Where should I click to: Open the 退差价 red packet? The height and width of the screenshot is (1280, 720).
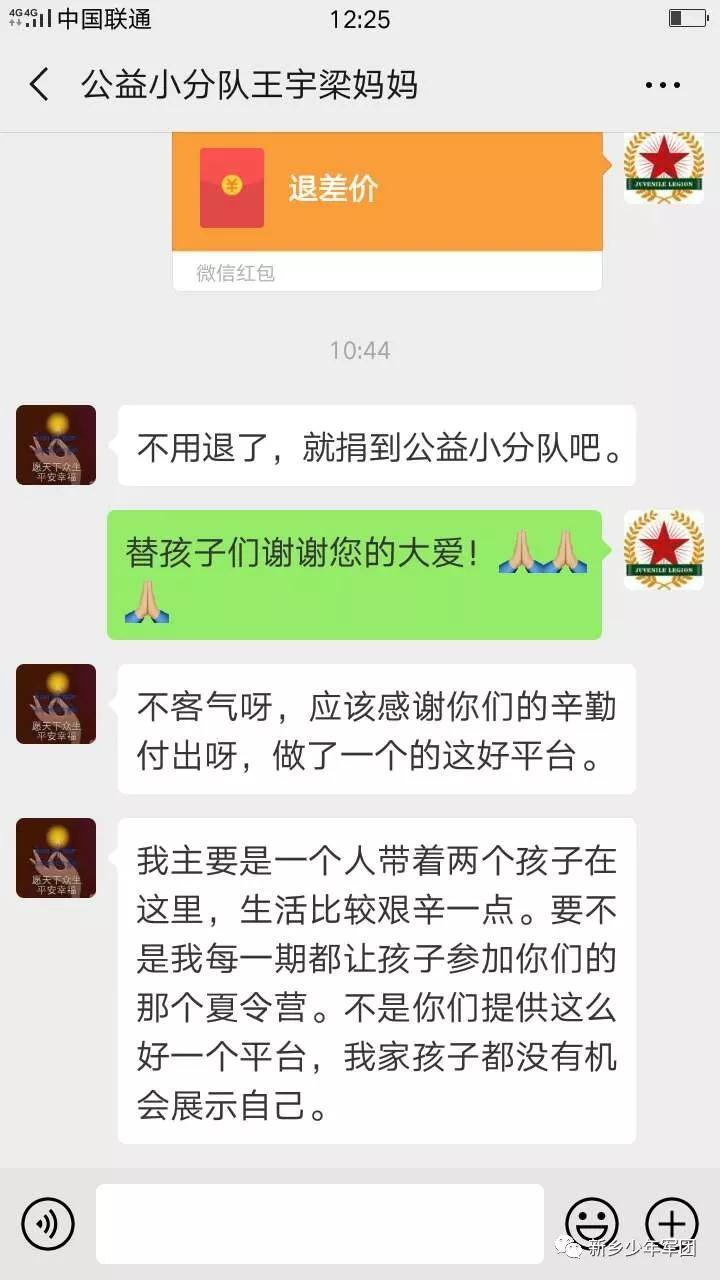[x=387, y=190]
